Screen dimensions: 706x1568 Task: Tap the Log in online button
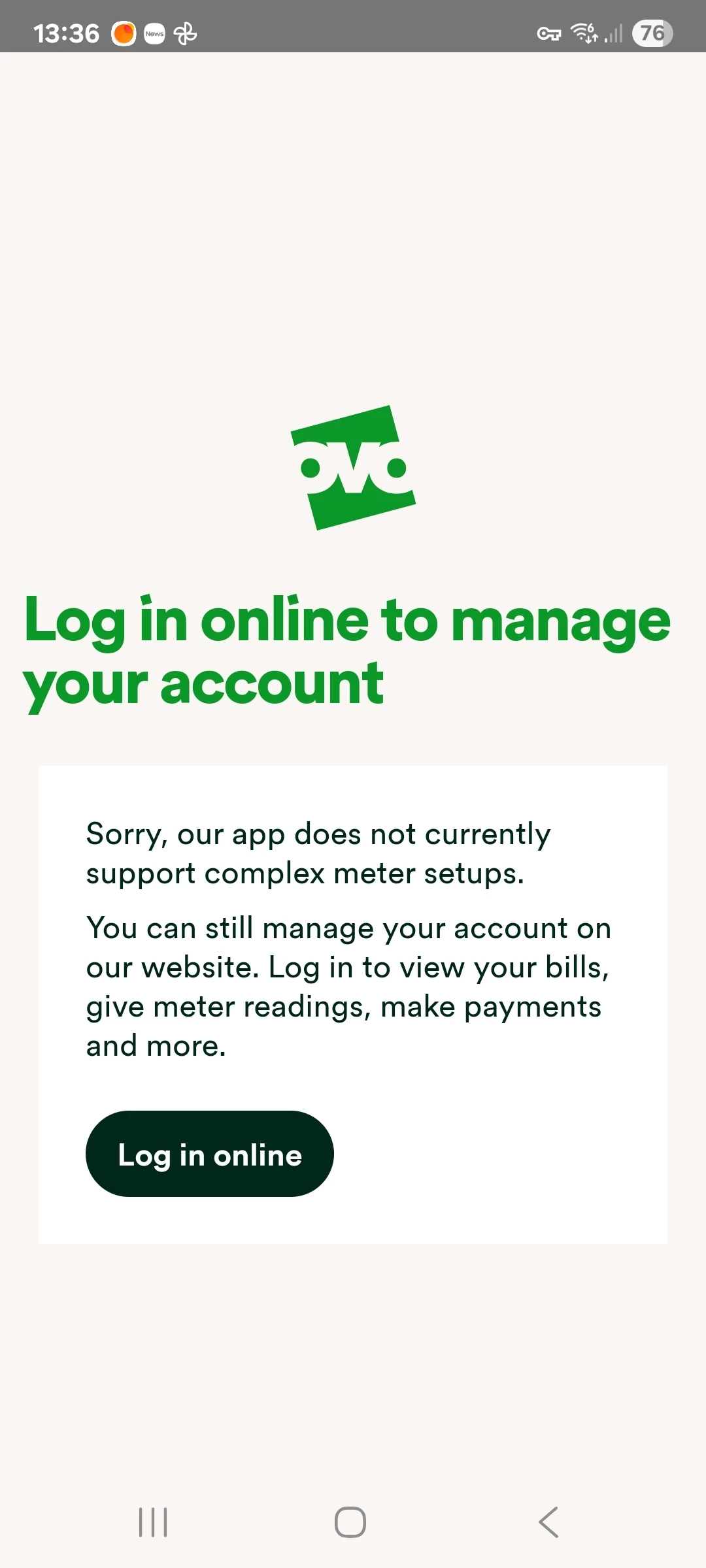(209, 1154)
